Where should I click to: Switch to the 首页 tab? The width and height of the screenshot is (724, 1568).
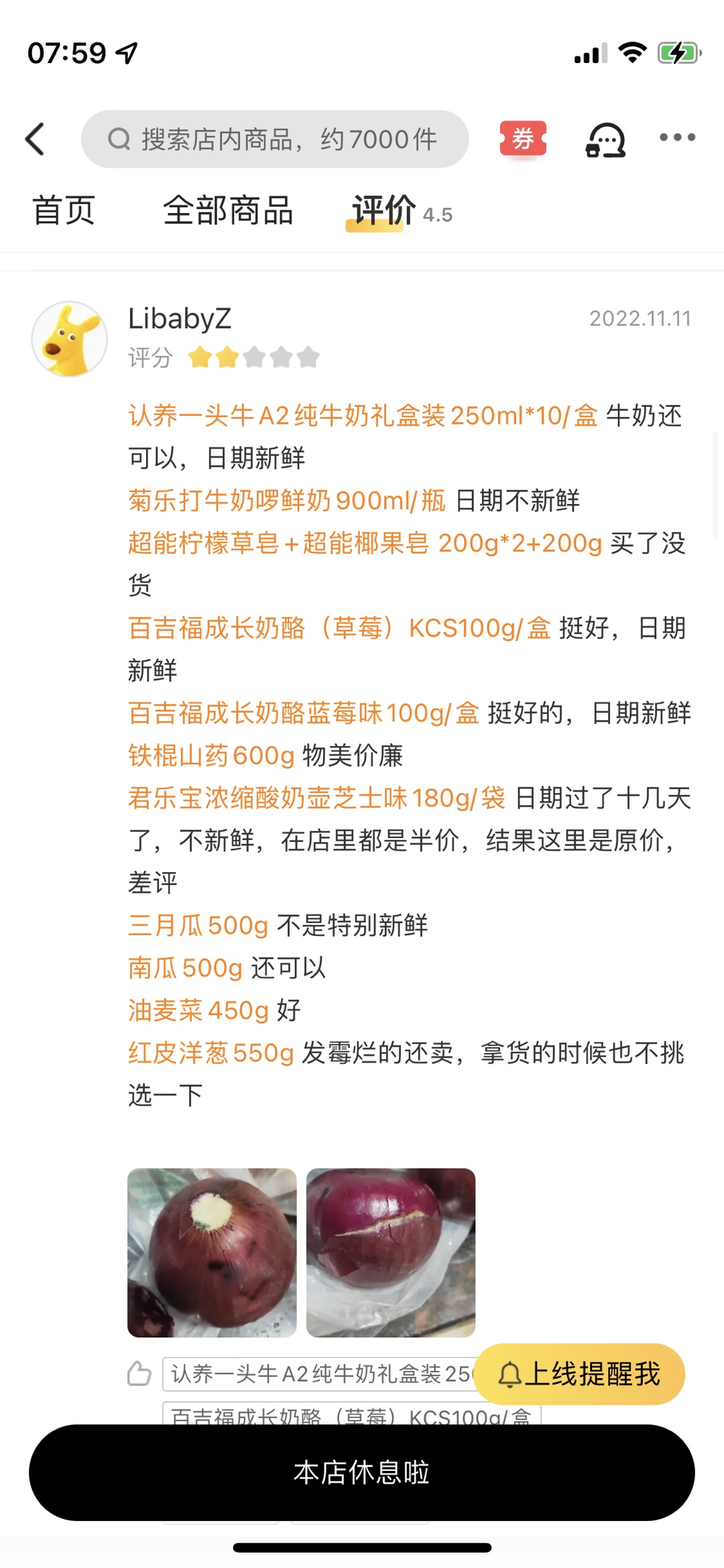64,210
